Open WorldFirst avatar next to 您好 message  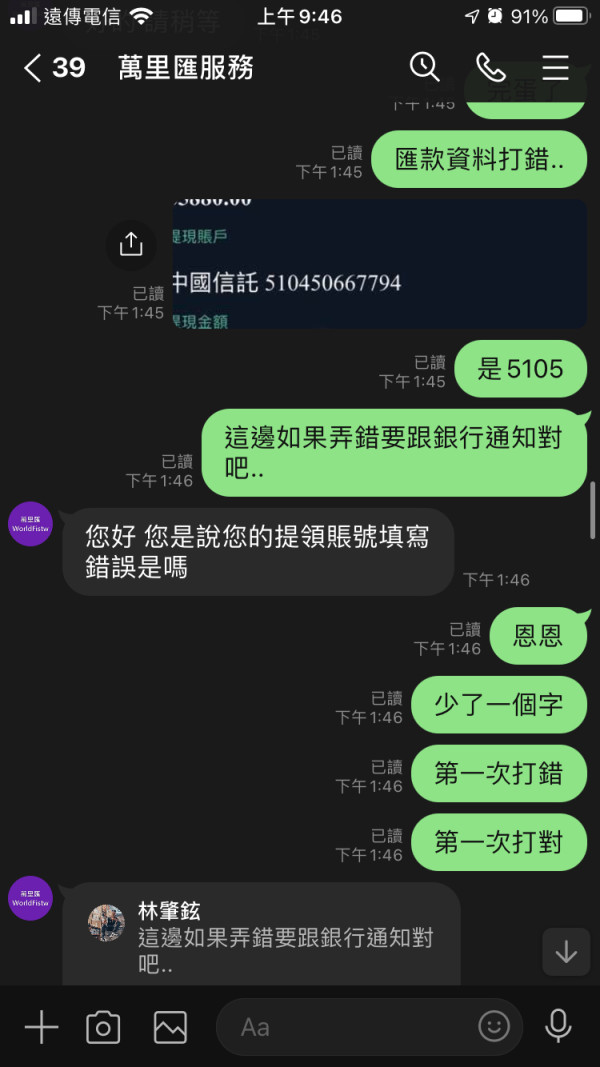click(31, 523)
